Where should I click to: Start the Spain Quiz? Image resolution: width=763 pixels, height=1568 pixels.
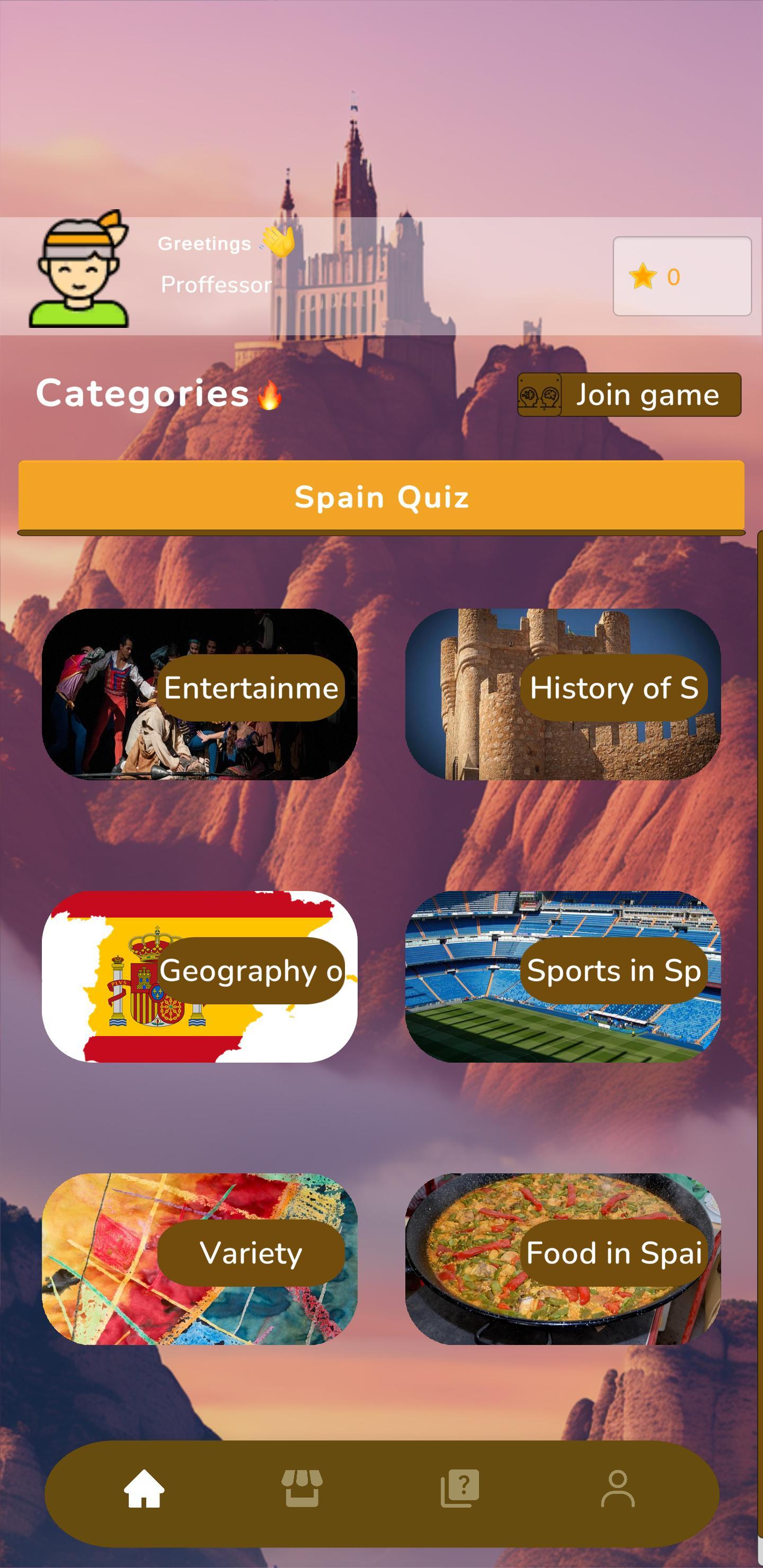381,497
